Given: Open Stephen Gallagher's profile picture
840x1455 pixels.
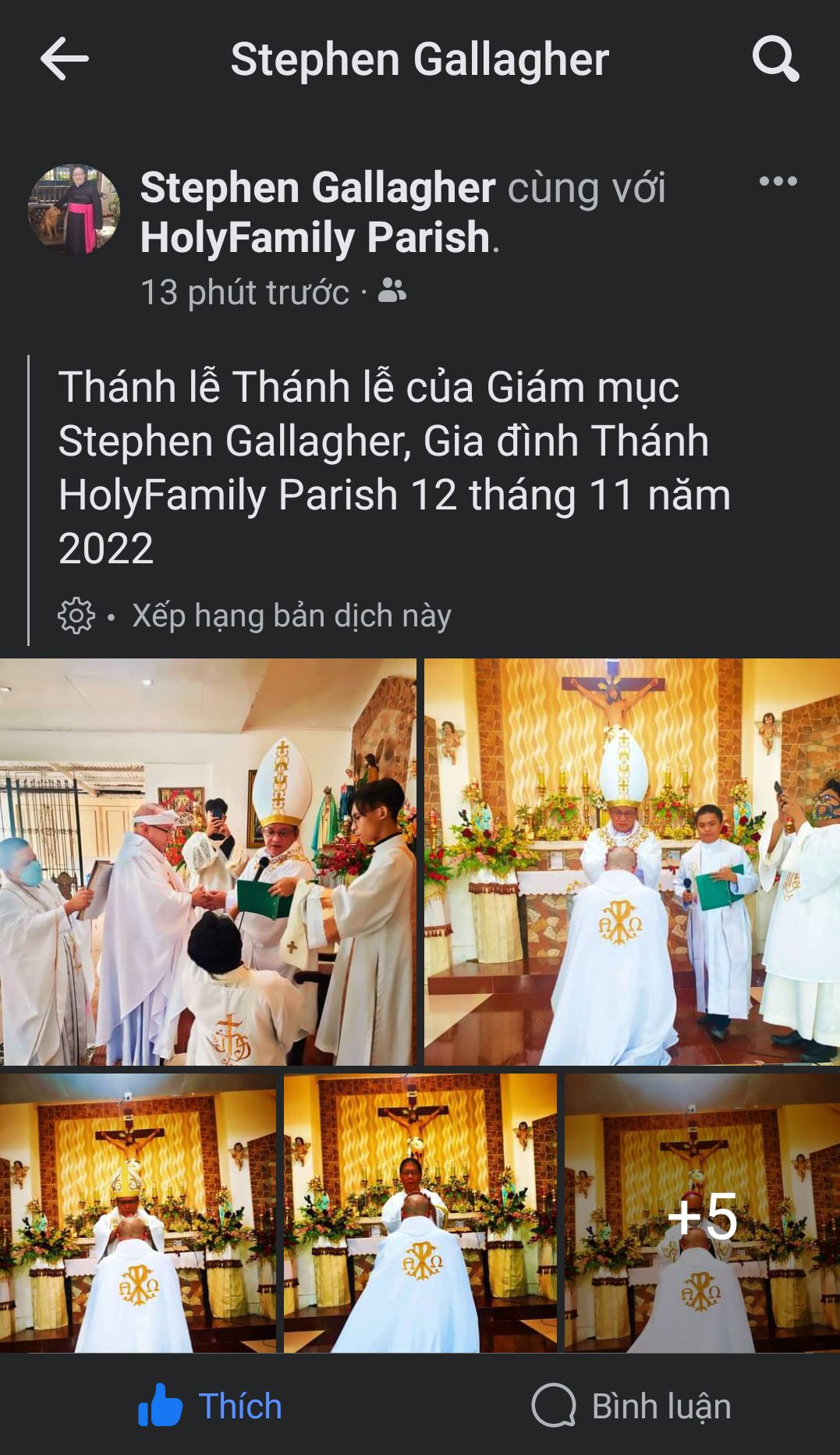Looking at the screenshot, I should coord(74,210).
